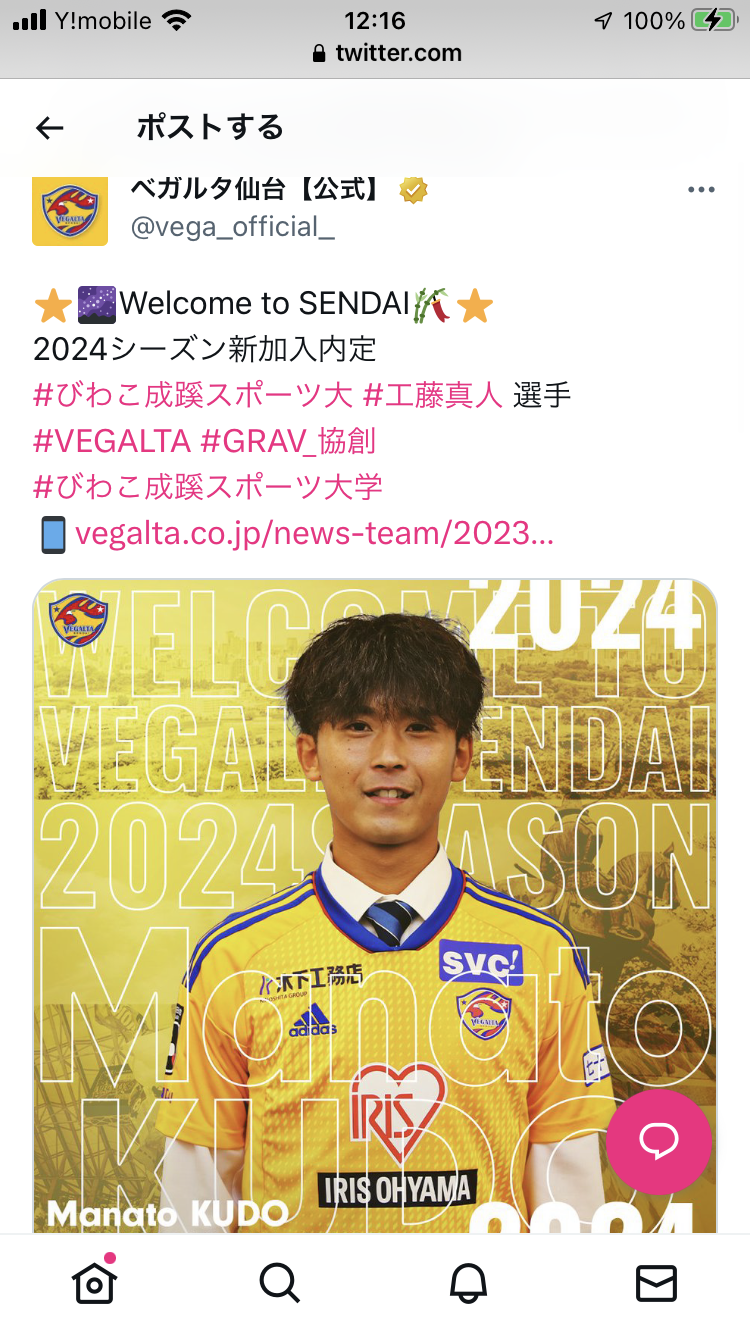Open the Notifications bell tab
The width and height of the screenshot is (750, 1334).
(468, 1282)
